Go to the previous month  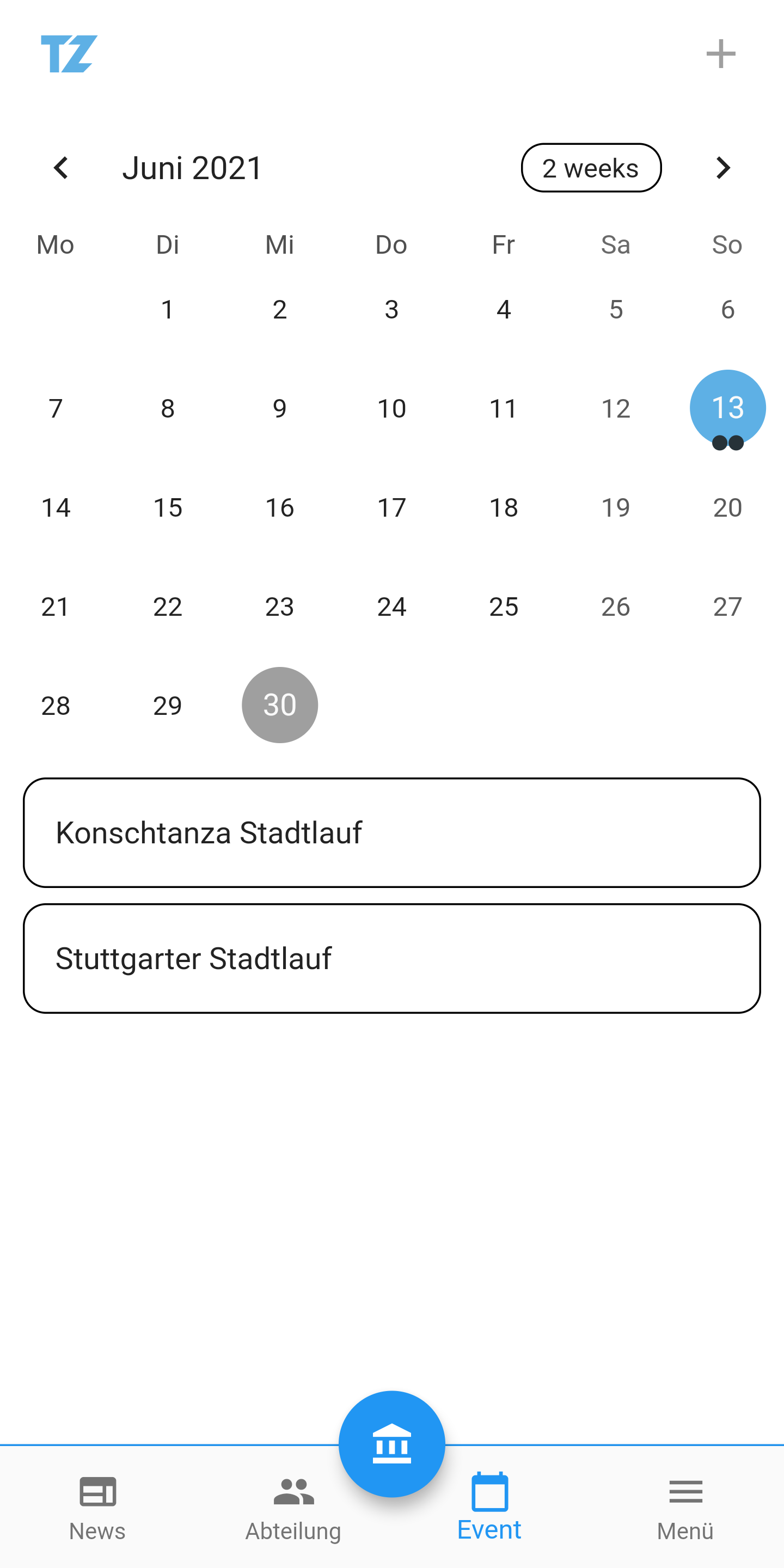point(61,168)
